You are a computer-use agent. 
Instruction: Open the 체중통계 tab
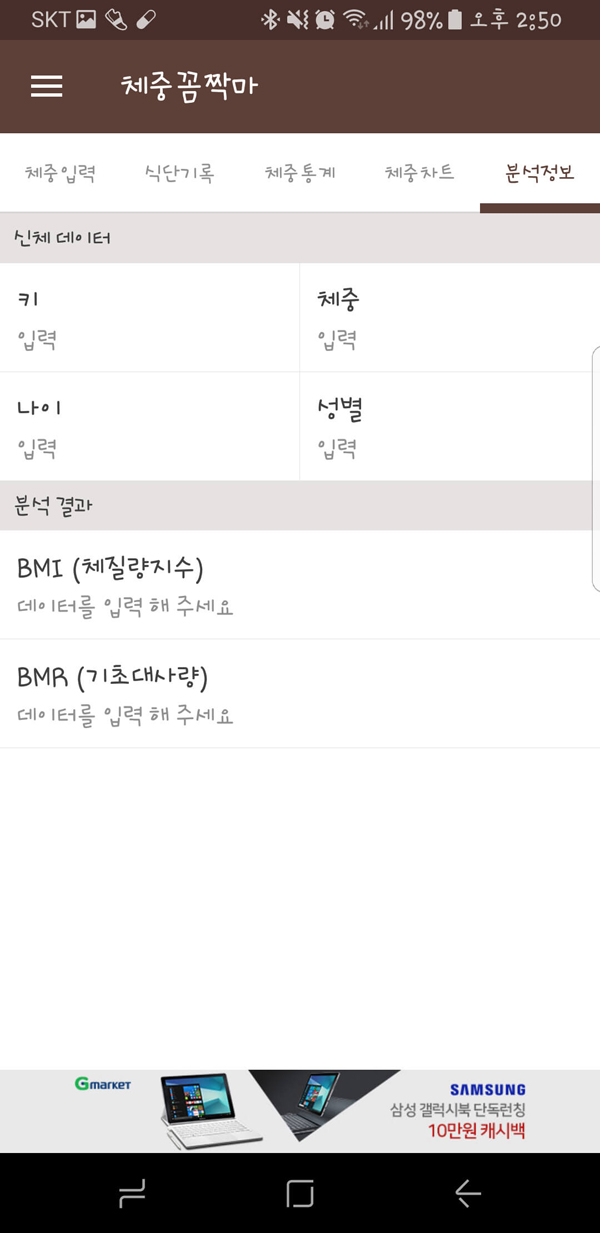tap(300, 172)
